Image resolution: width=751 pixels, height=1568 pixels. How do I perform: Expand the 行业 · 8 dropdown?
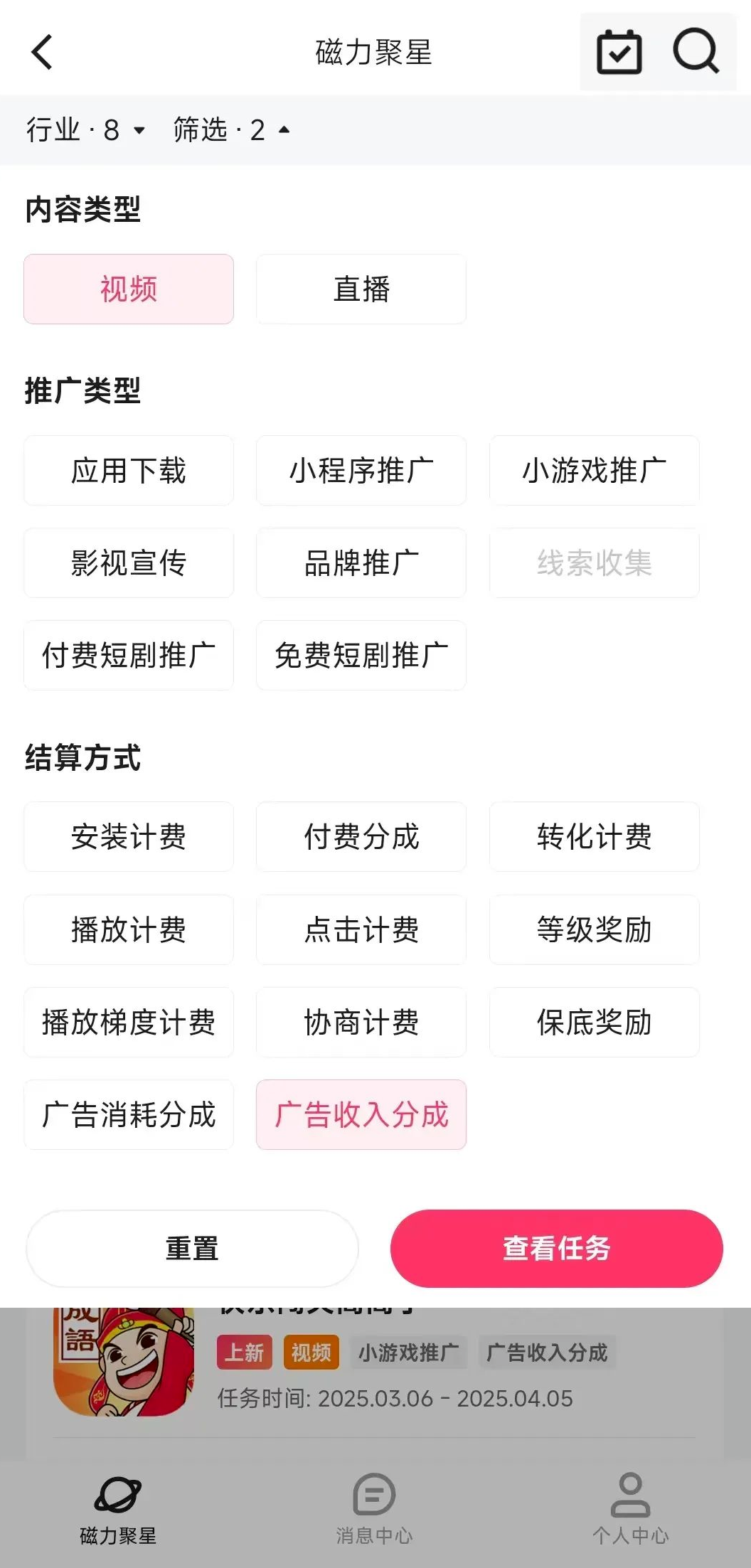[x=86, y=130]
